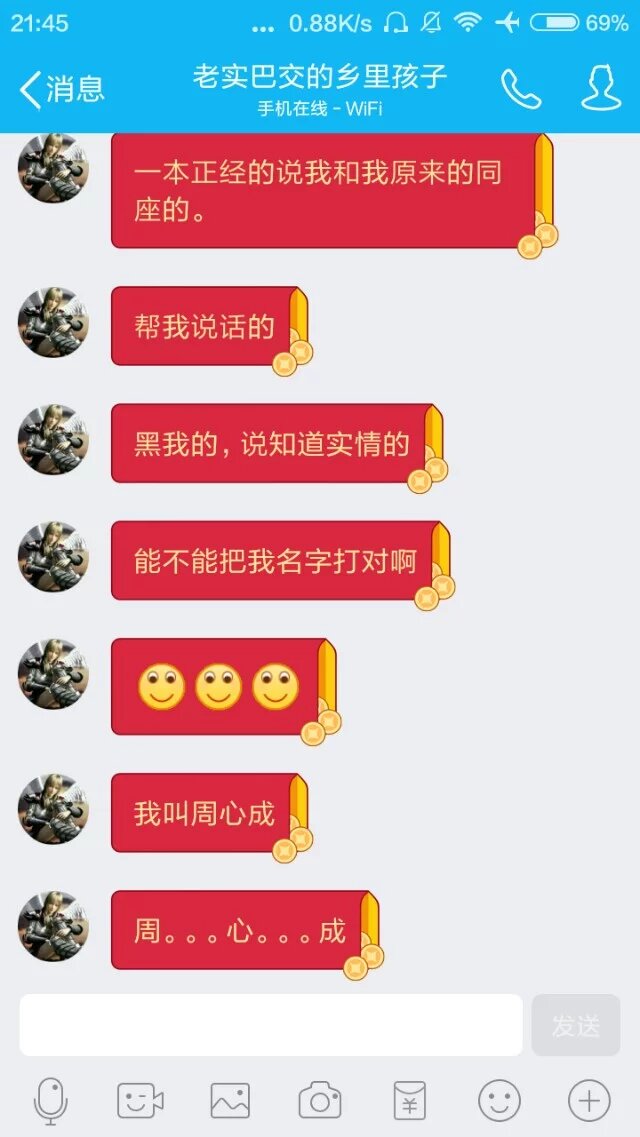Open the photo gallery picker
Screen dimensions: 640x1137
(230, 1101)
